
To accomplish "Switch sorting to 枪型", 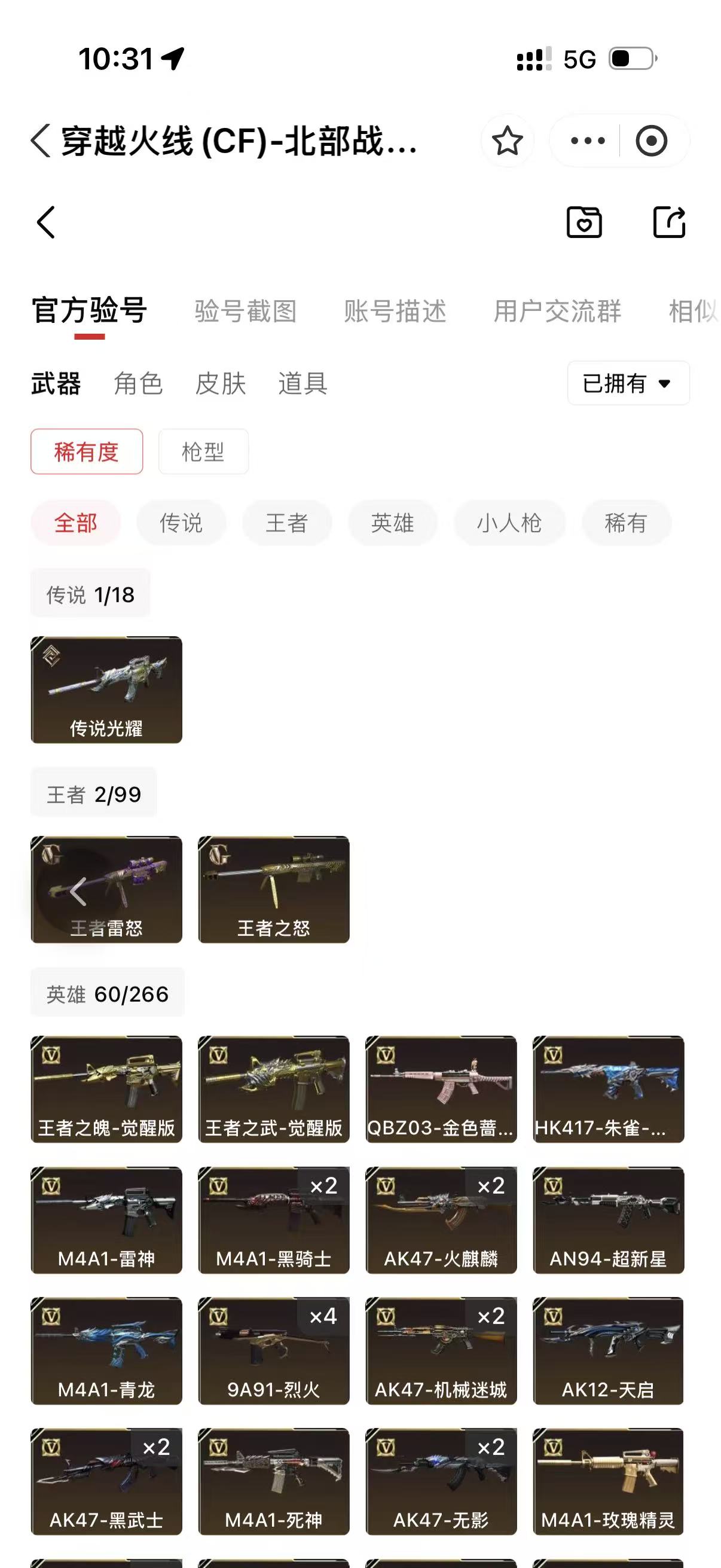I will (x=203, y=452).
